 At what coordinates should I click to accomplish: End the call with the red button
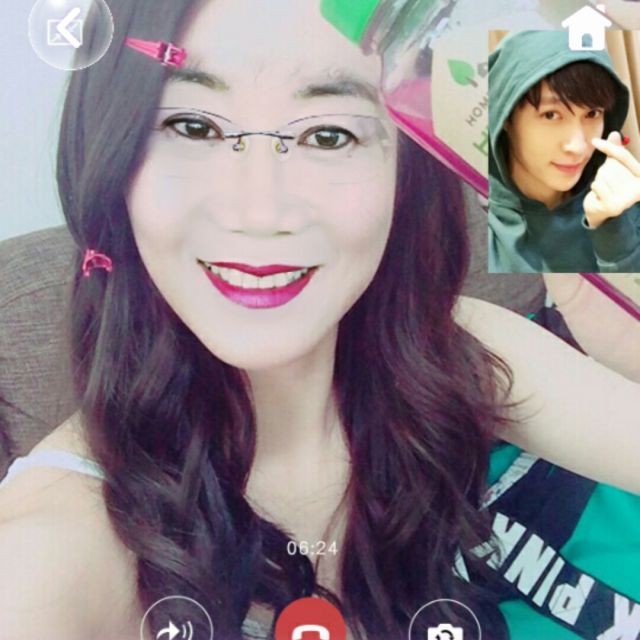pyautogui.click(x=311, y=625)
